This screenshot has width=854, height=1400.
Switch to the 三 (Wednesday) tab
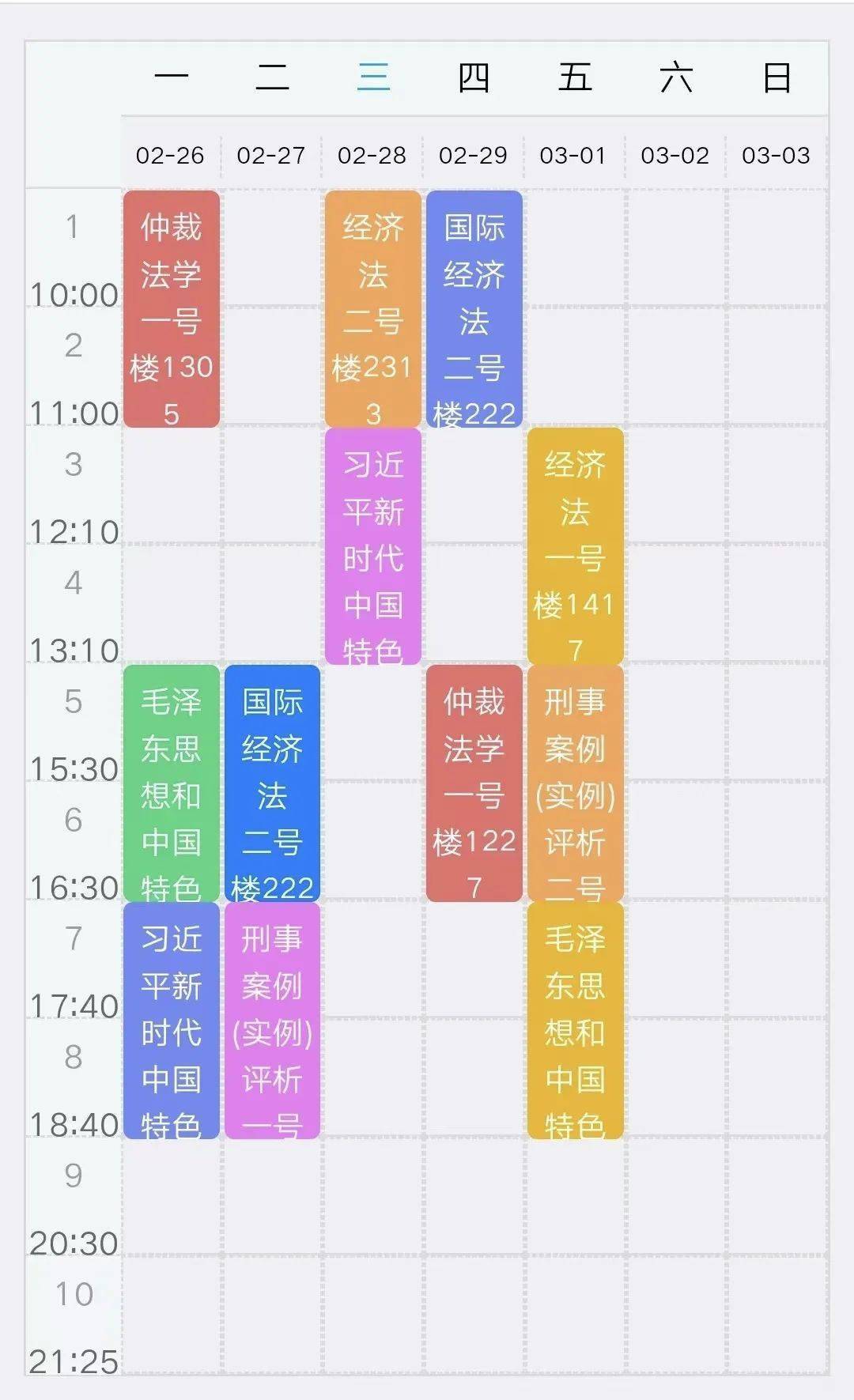[373, 78]
